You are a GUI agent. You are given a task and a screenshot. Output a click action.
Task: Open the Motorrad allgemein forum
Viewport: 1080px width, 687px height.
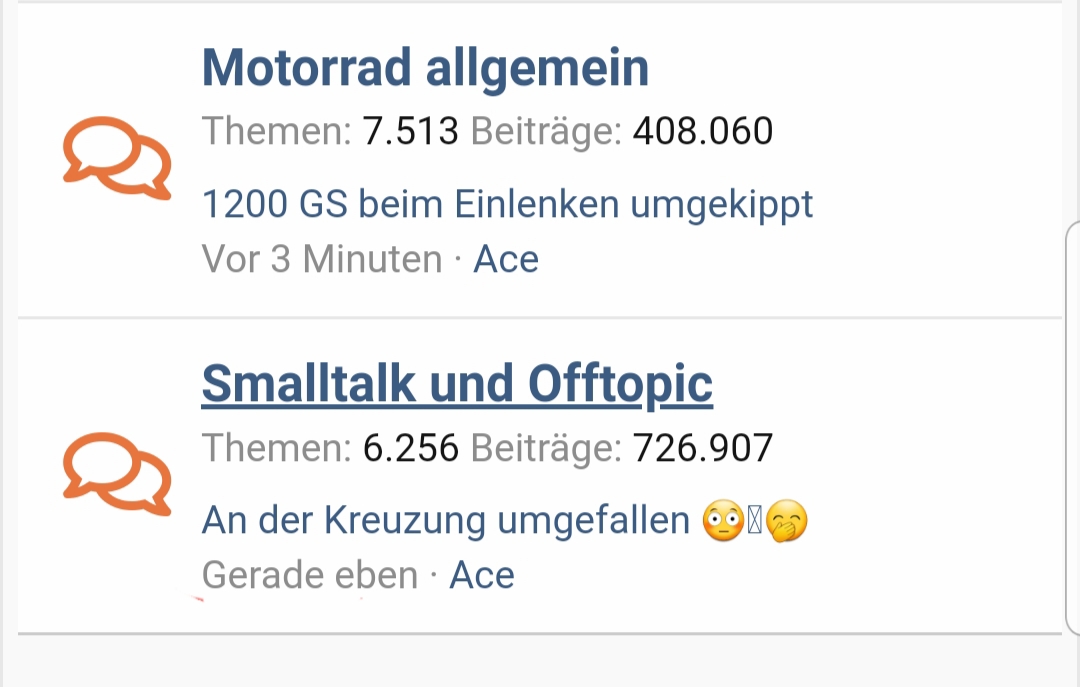click(x=425, y=68)
